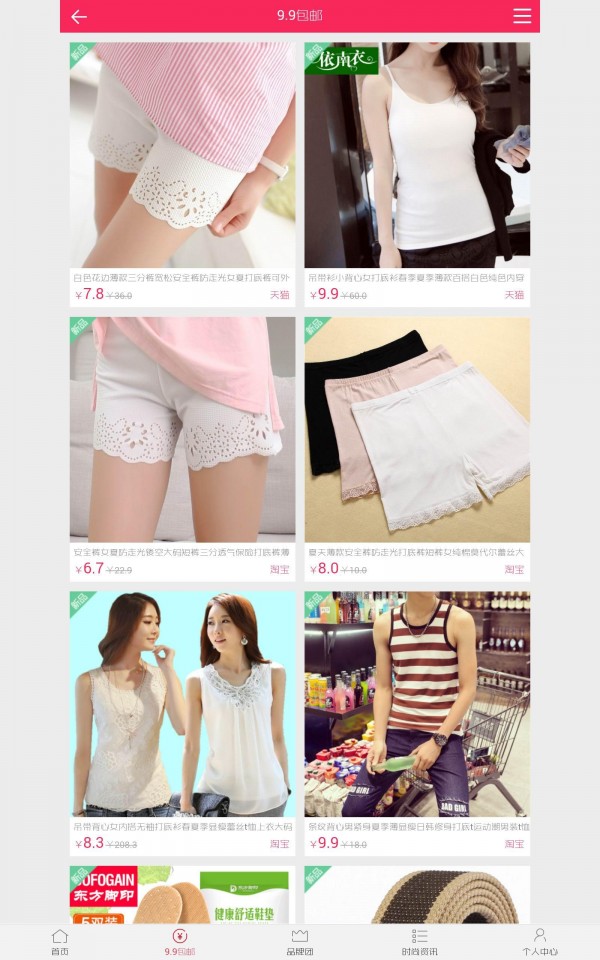Go back using the top-left arrow
The height and width of the screenshot is (960, 600).
pos(79,16)
